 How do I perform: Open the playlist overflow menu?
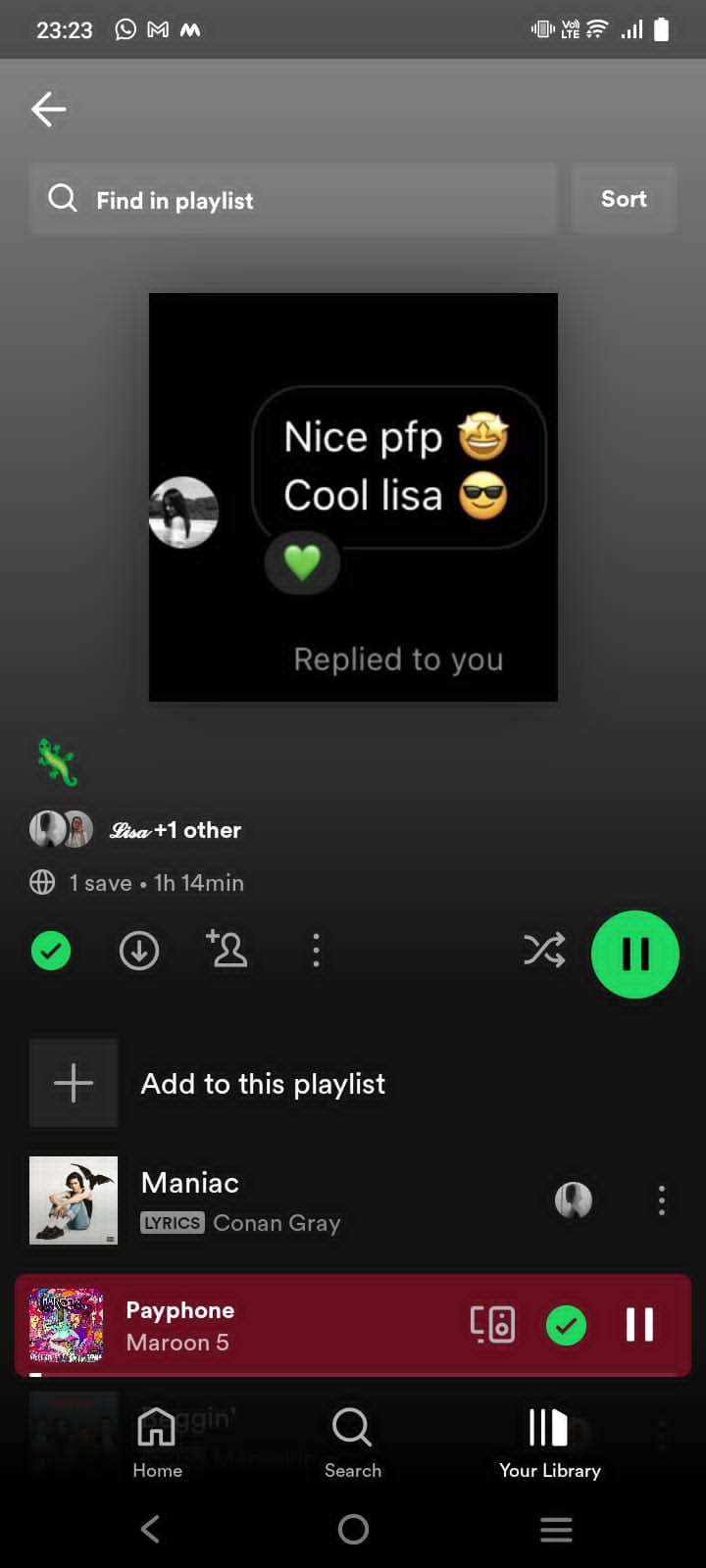[x=316, y=951]
